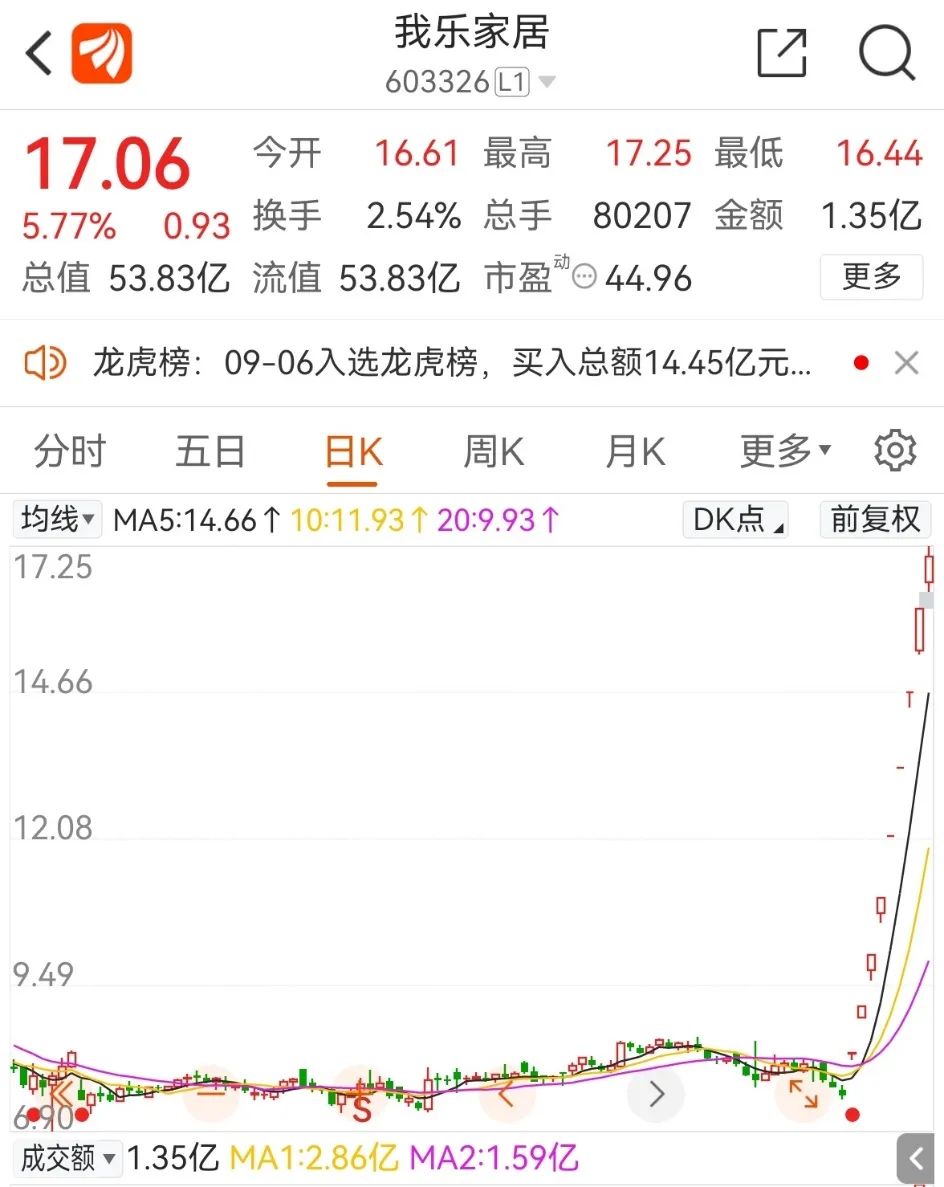
Task: Open the stock search magnifier
Action: [886, 52]
